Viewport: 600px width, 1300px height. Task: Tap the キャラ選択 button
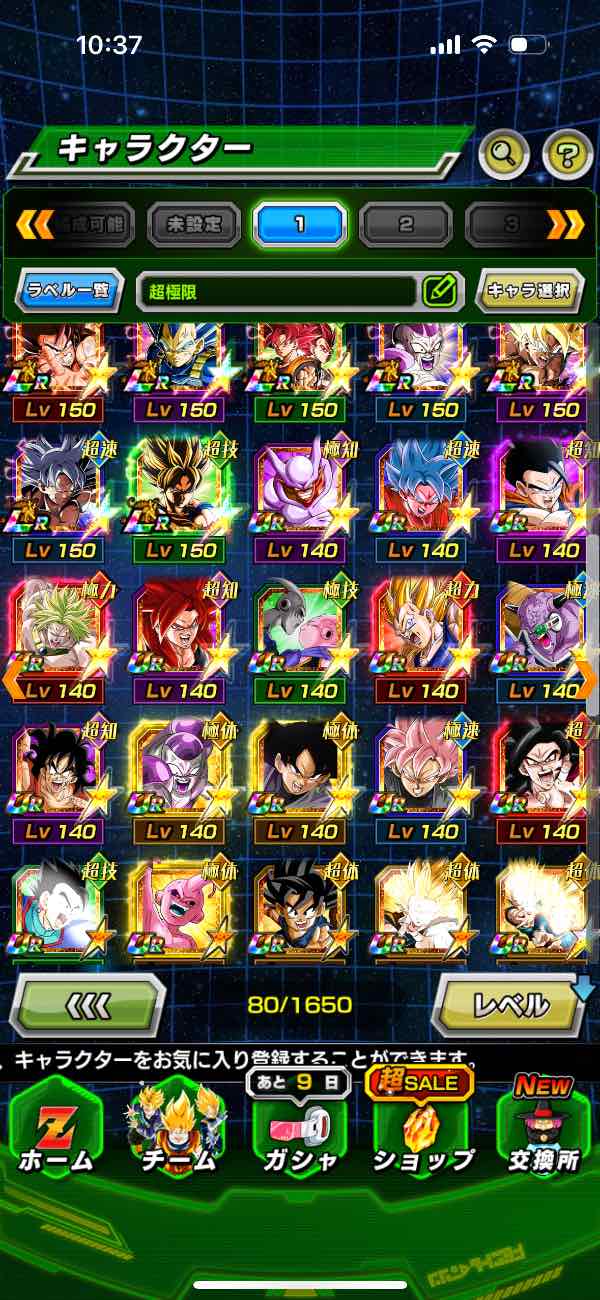pos(529,292)
